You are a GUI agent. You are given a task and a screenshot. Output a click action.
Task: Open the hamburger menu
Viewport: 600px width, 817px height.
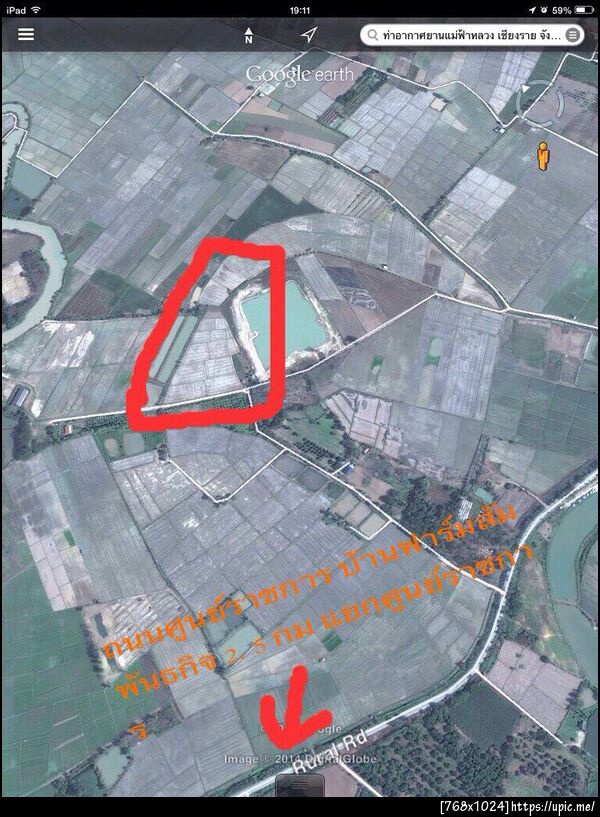pos(25,33)
